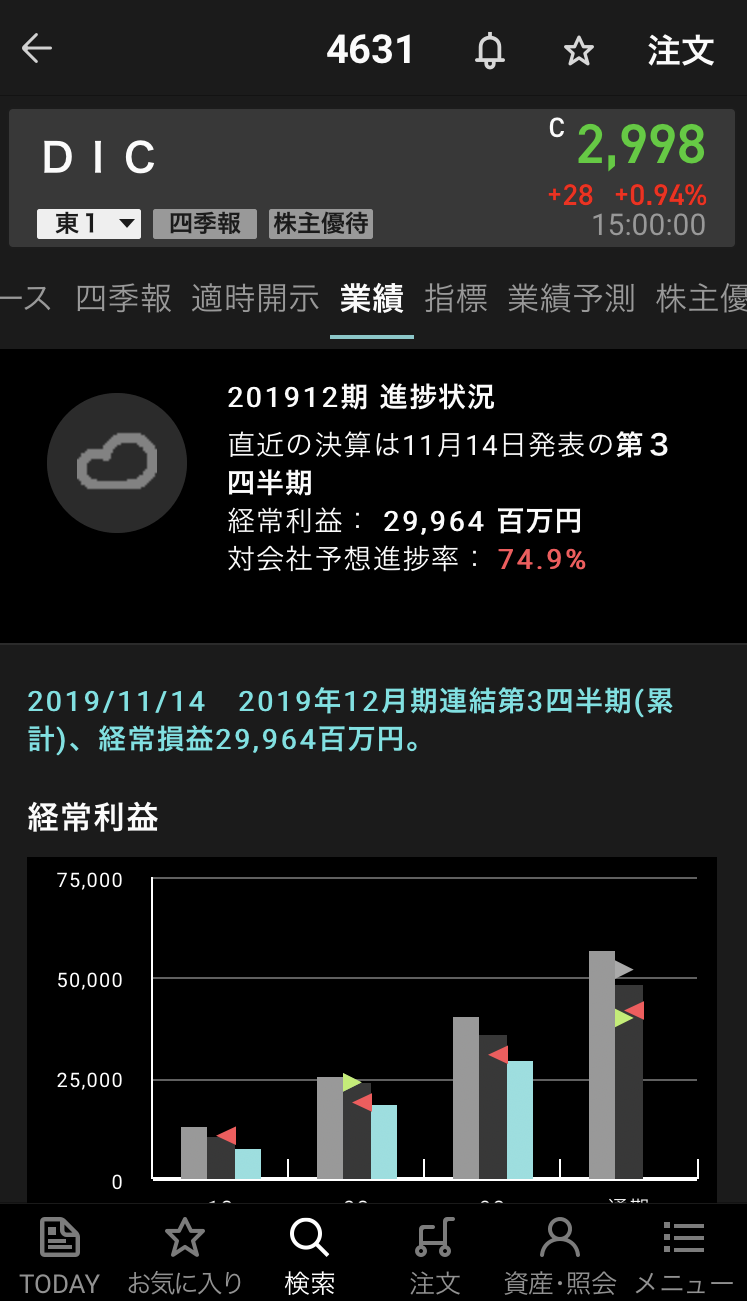Open メニュー in the bottom bar
Screen dimensions: 747x1301
coord(684,1255)
